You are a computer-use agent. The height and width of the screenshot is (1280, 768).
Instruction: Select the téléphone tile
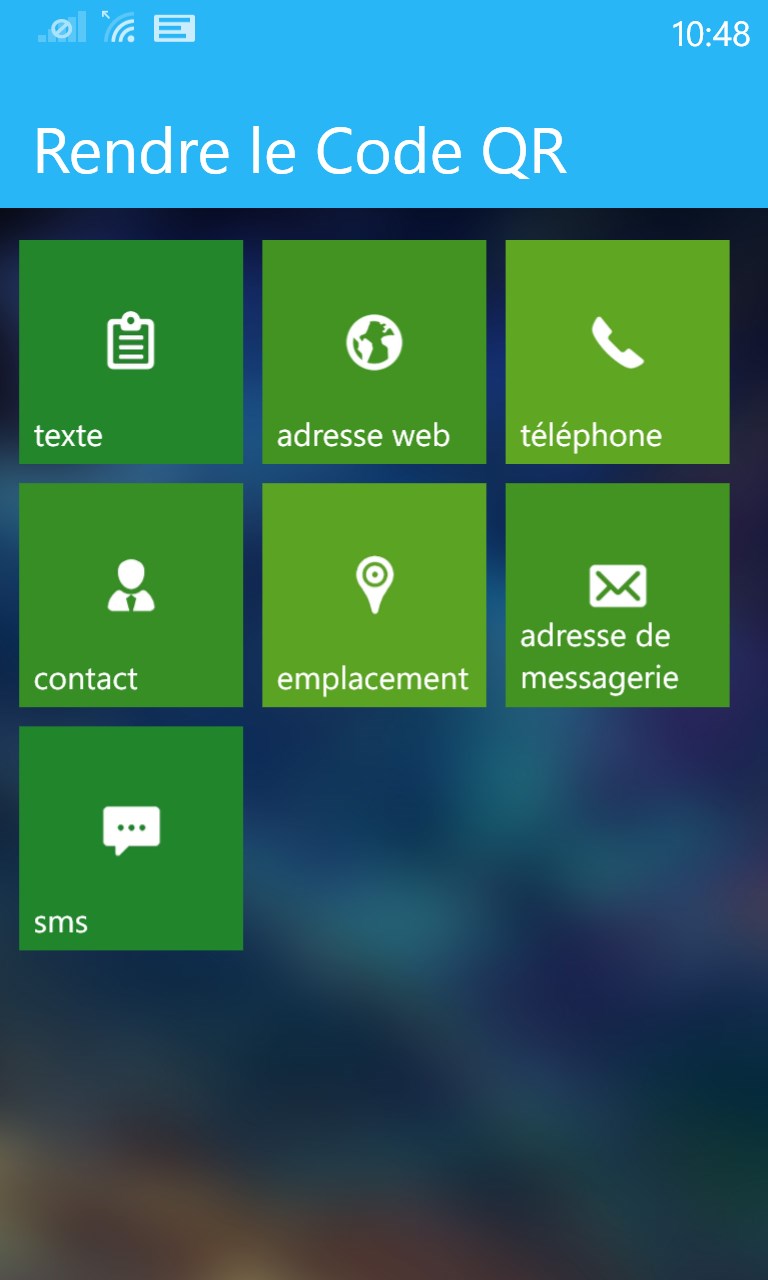(617, 351)
